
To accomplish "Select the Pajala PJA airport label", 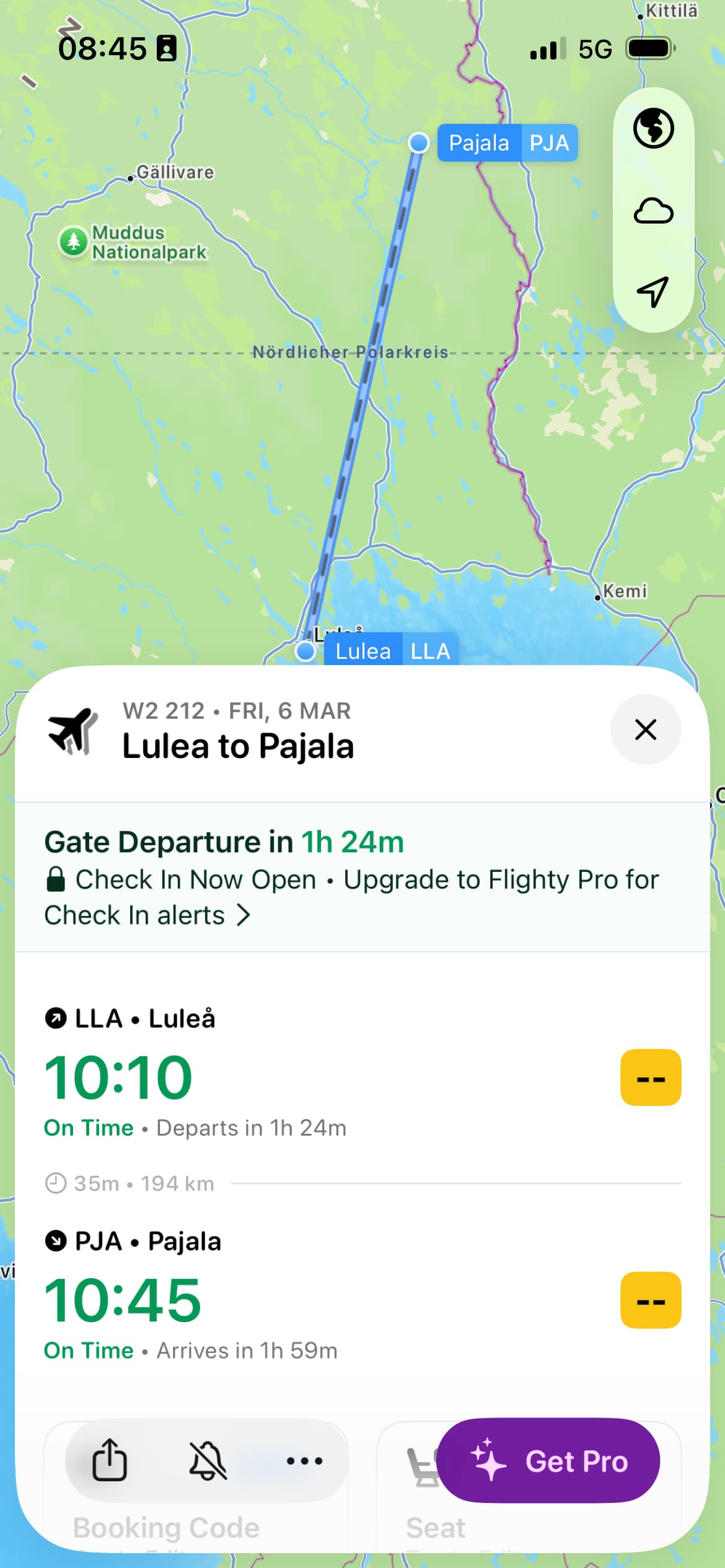I will point(507,143).
